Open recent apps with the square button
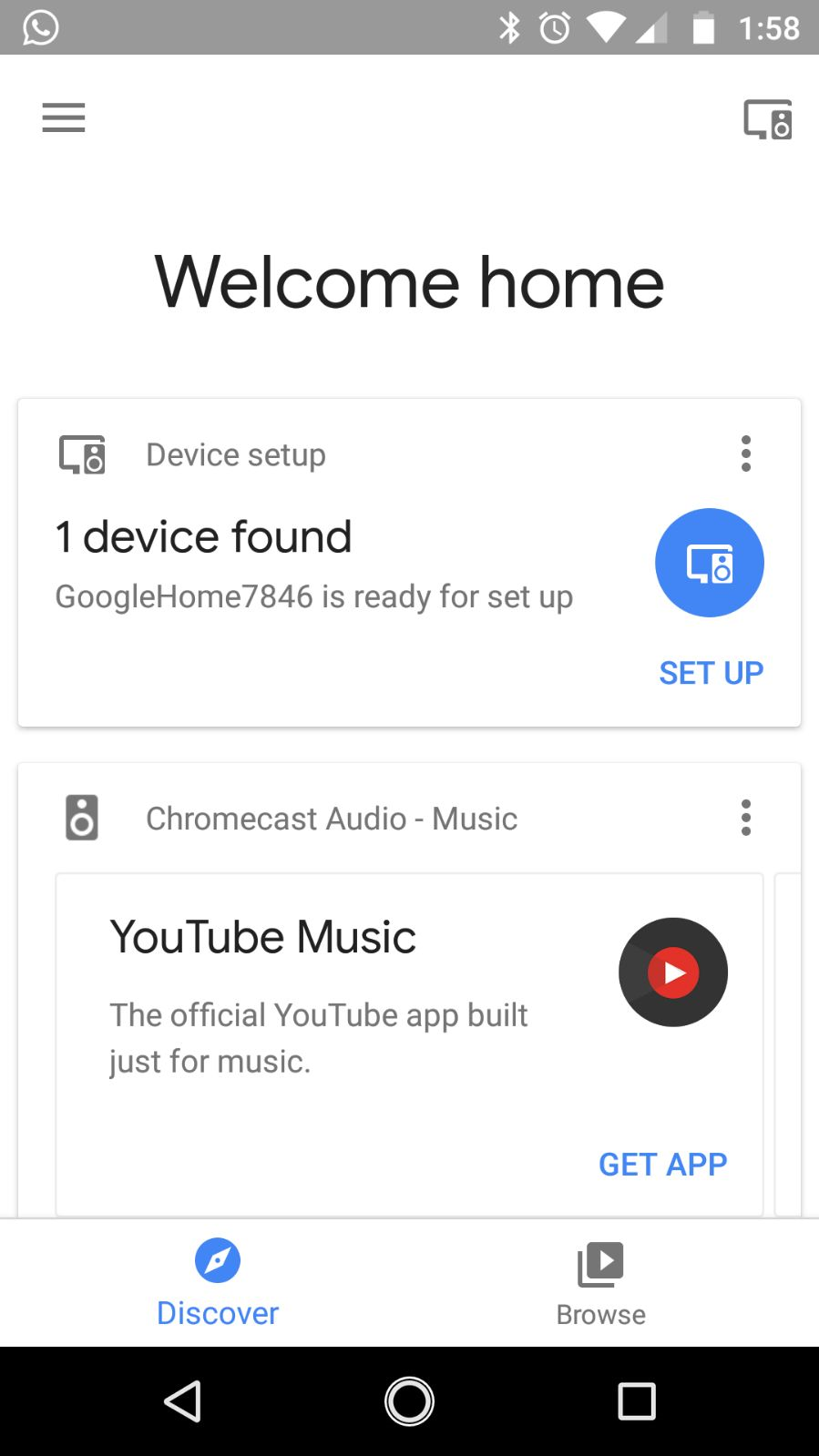Image resolution: width=819 pixels, height=1456 pixels. tap(637, 1401)
